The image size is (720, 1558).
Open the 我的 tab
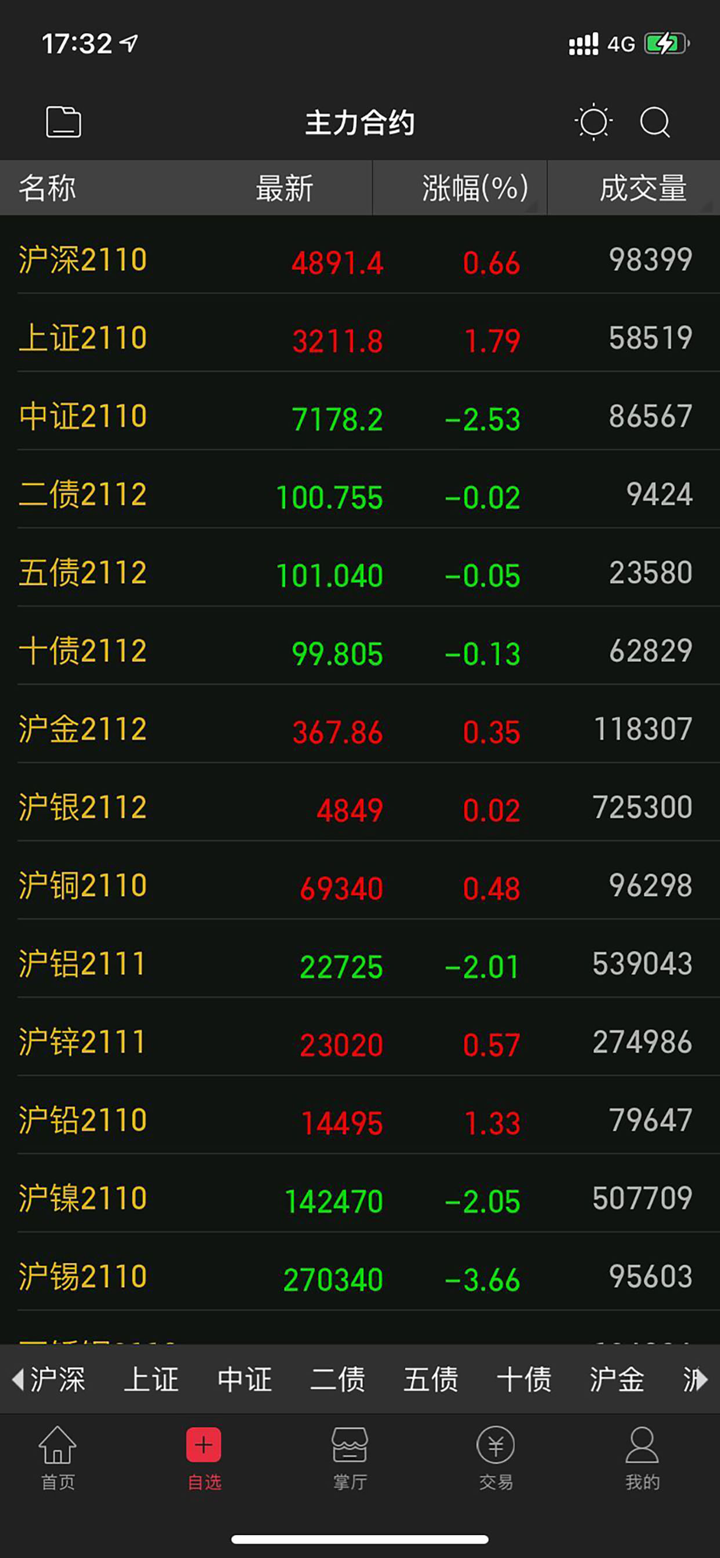[x=642, y=1458]
